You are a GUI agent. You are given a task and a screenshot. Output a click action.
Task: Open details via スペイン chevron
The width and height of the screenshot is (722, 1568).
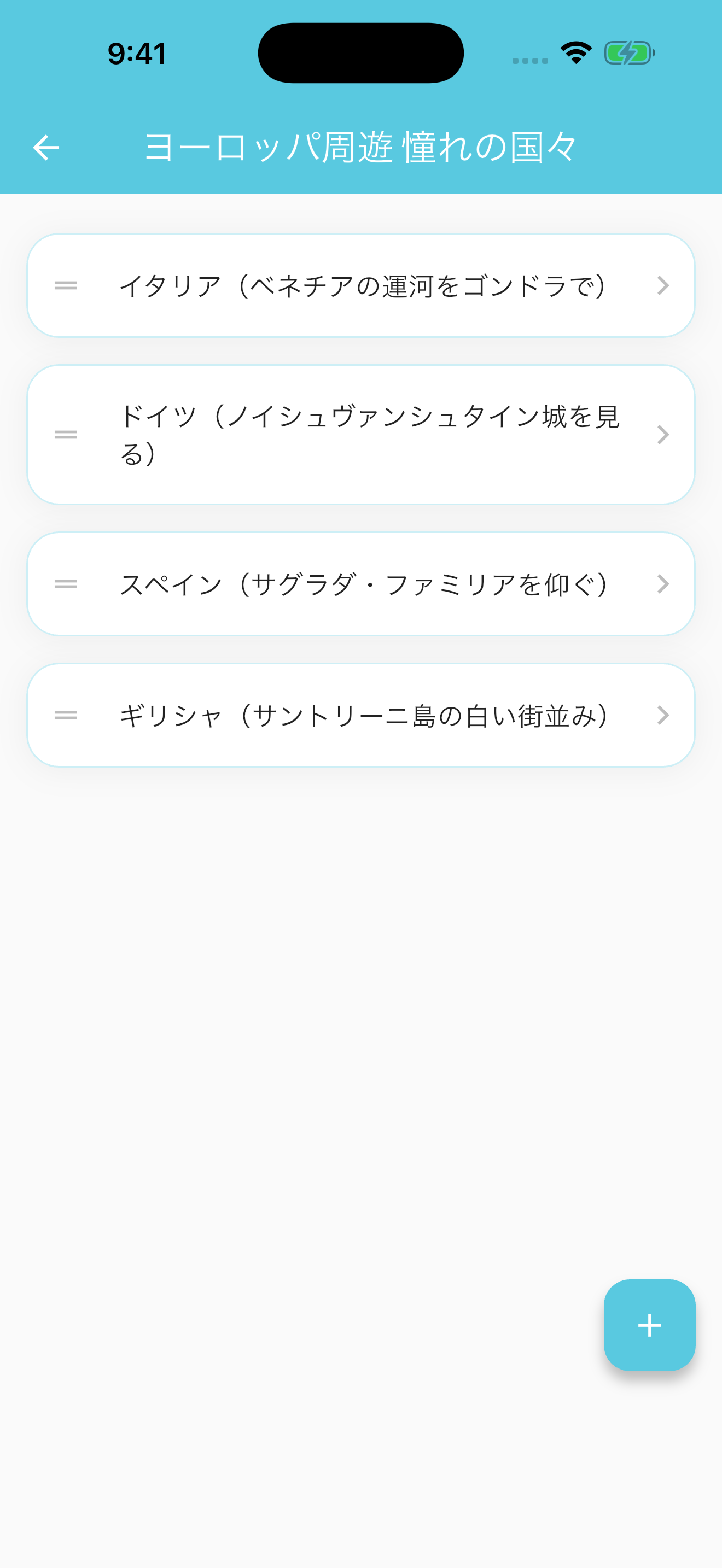663,583
